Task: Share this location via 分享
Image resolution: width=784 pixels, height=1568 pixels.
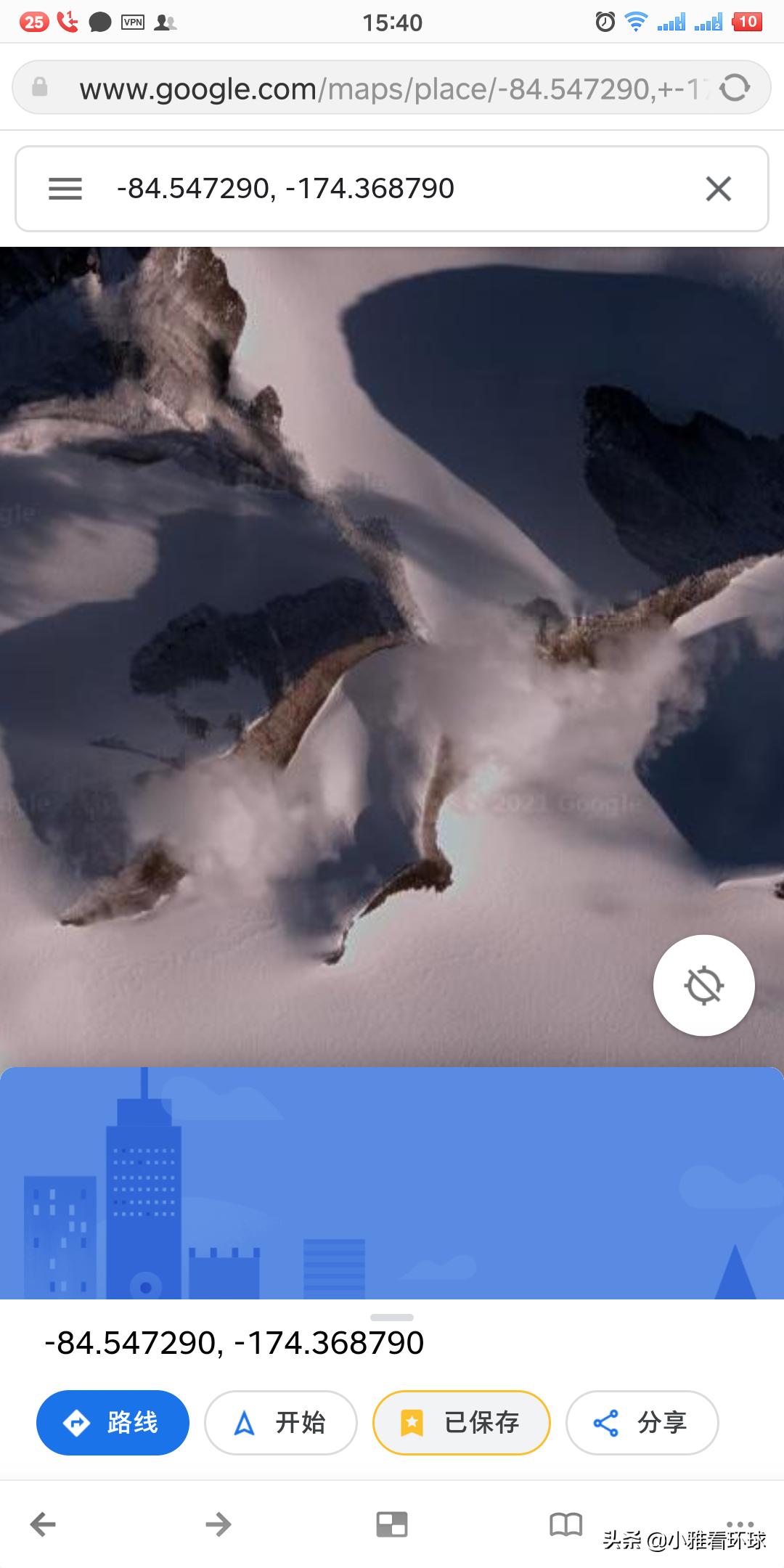Action: 642,1423
